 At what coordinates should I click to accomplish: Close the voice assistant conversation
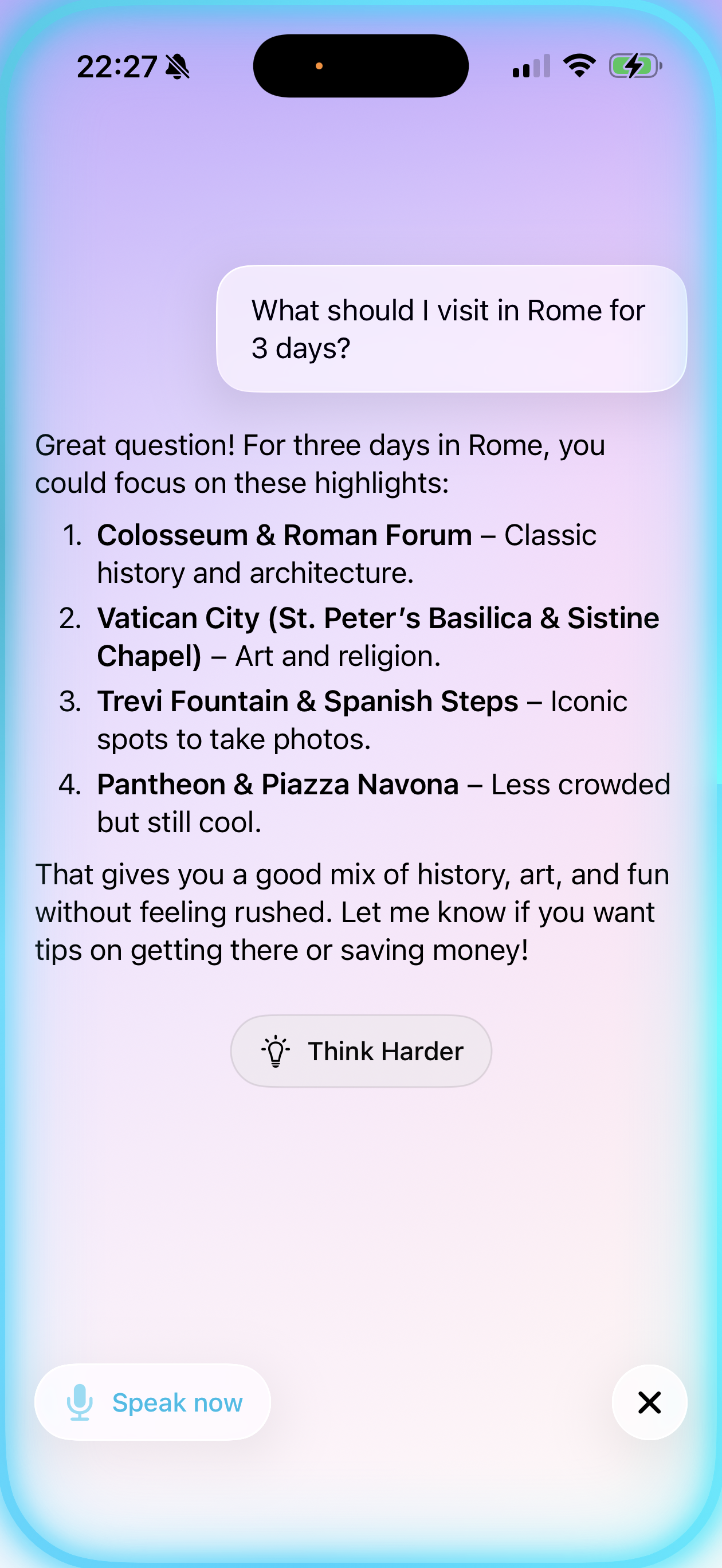tap(649, 1402)
